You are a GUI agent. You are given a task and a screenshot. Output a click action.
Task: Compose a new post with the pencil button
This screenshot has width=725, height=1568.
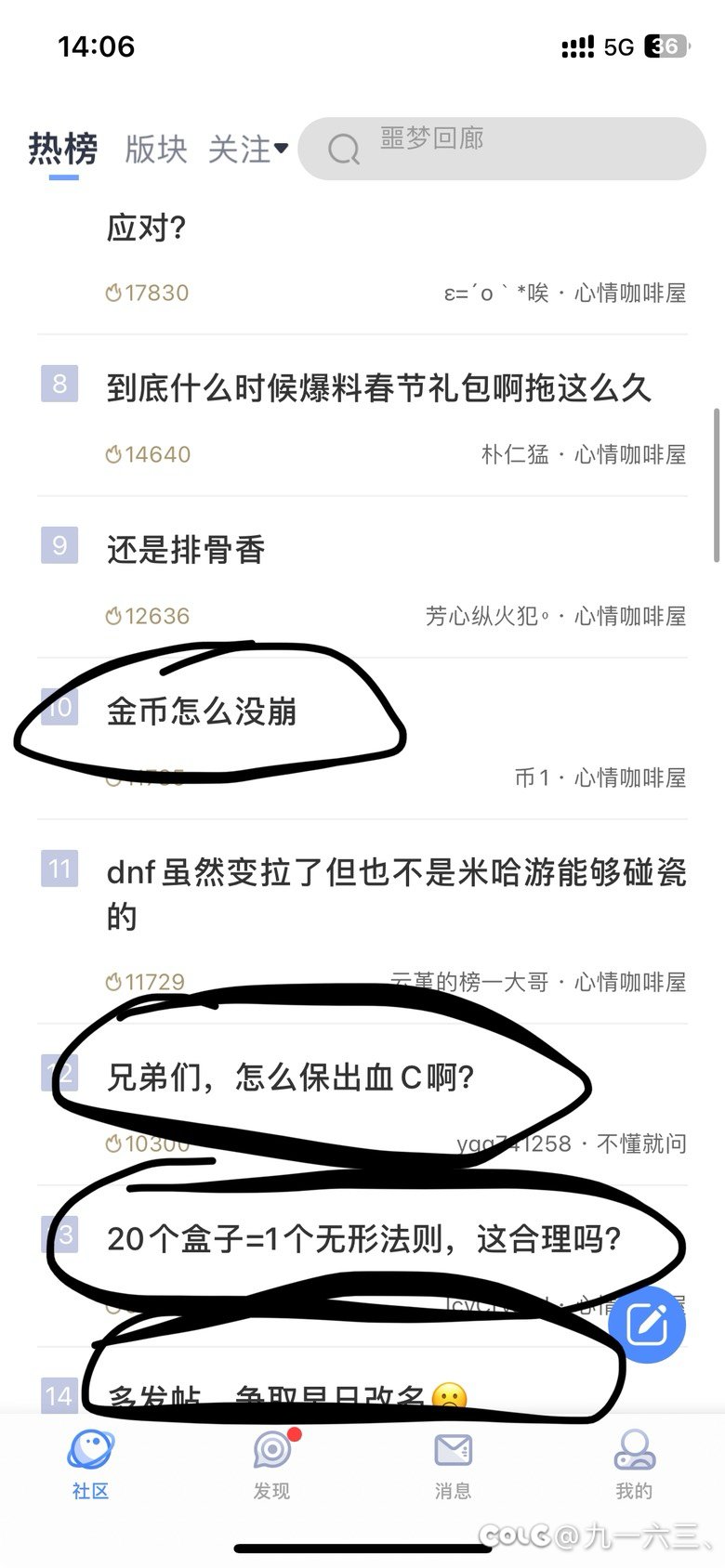pyautogui.click(x=647, y=1325)
